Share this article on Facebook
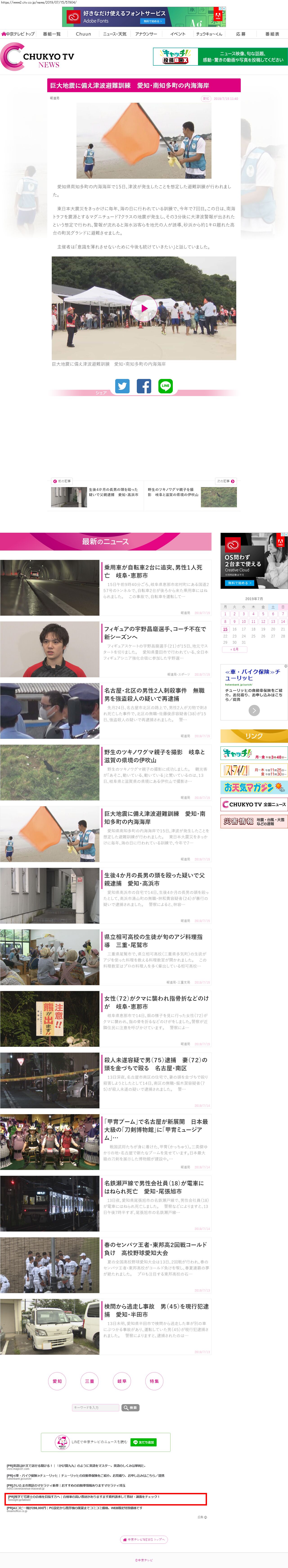 click(x=144, y=386)
